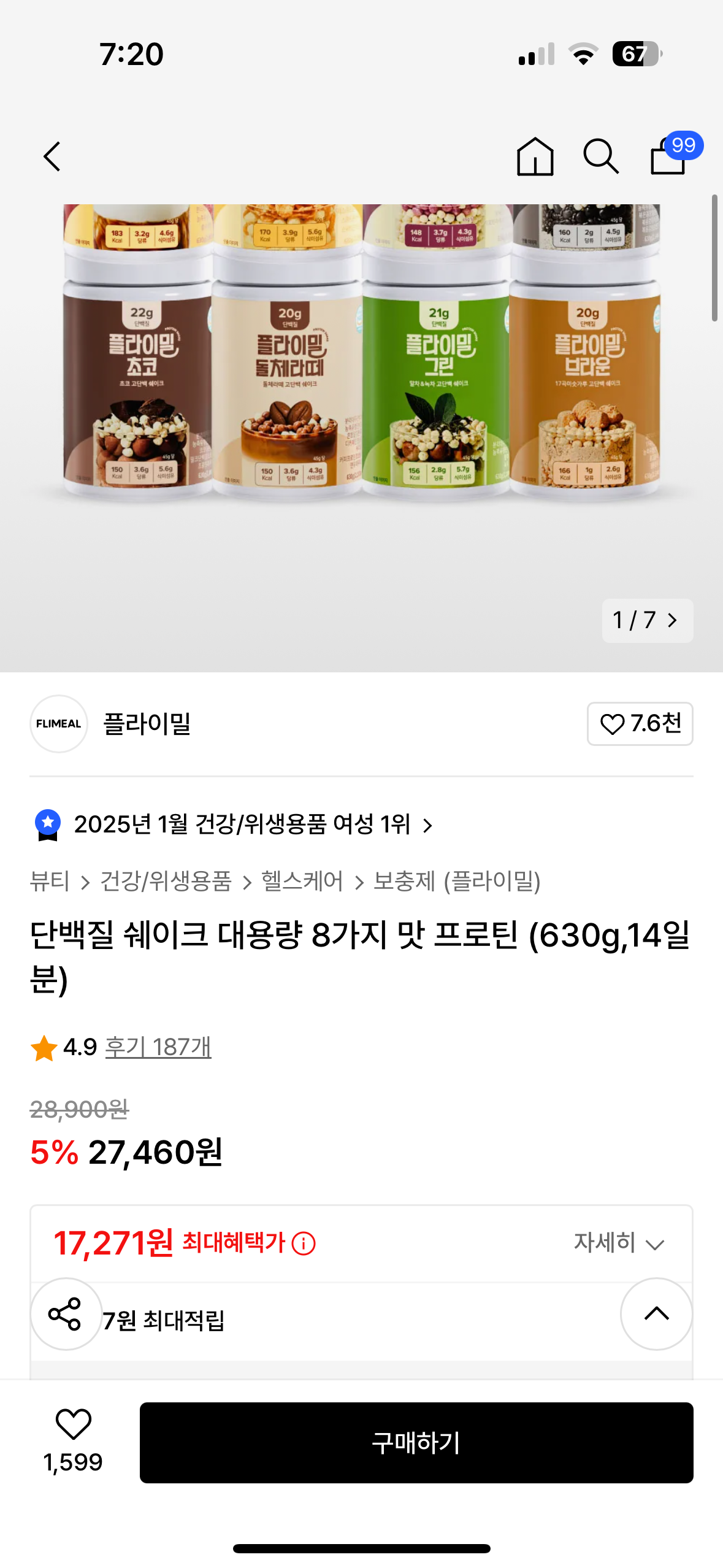
Task: Go back to the previous page
Action: click(52, 156)
